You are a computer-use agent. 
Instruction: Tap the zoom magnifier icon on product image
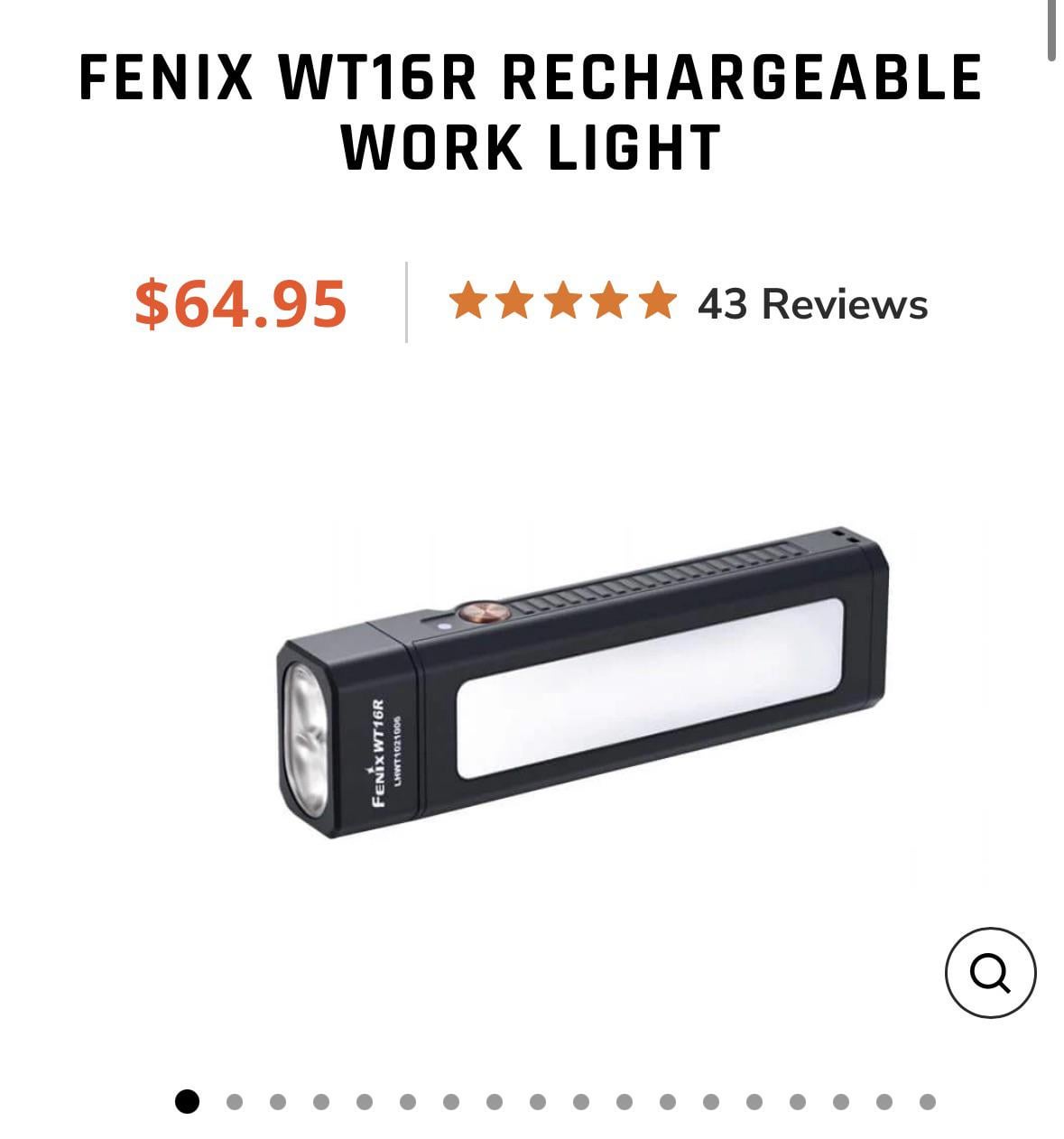990,973
